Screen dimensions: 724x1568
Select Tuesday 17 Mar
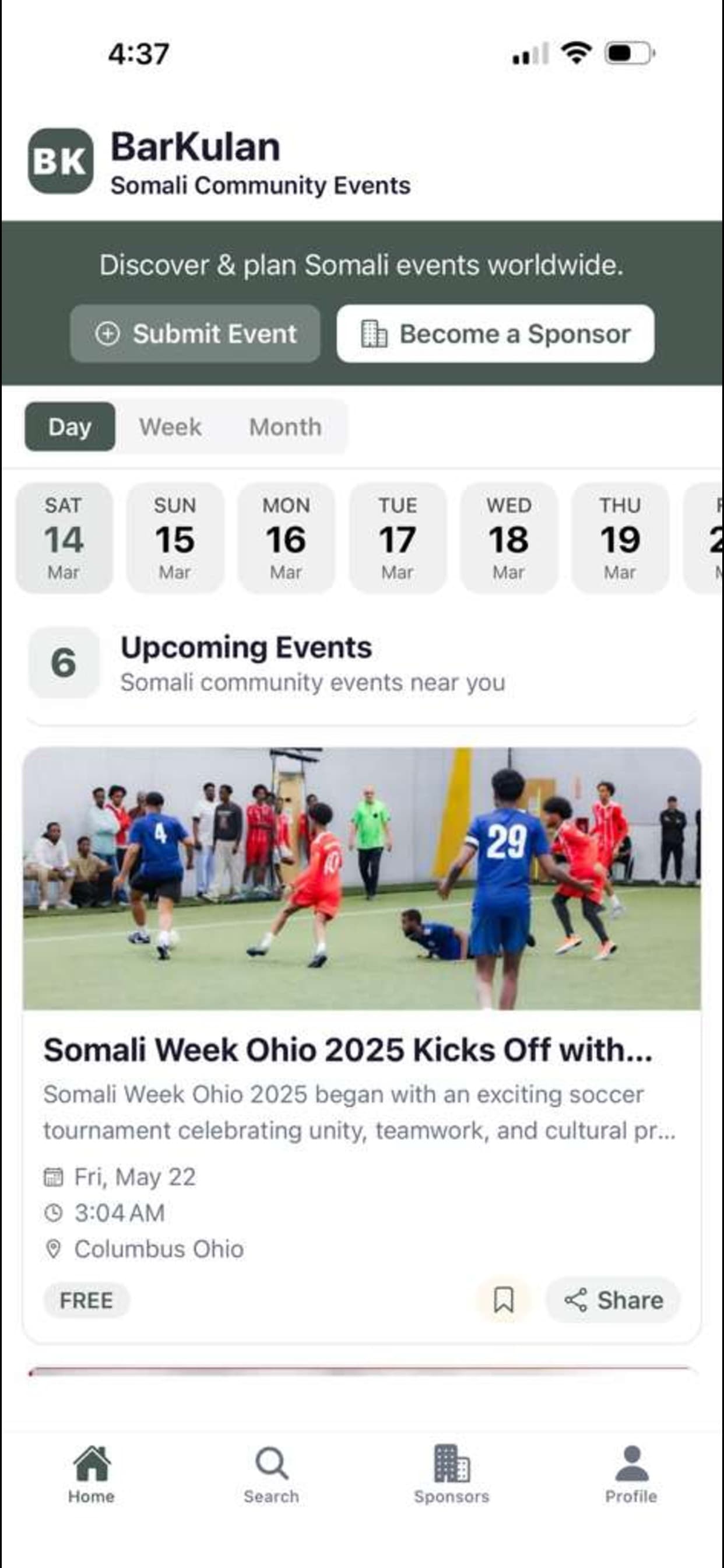(398, 538)
